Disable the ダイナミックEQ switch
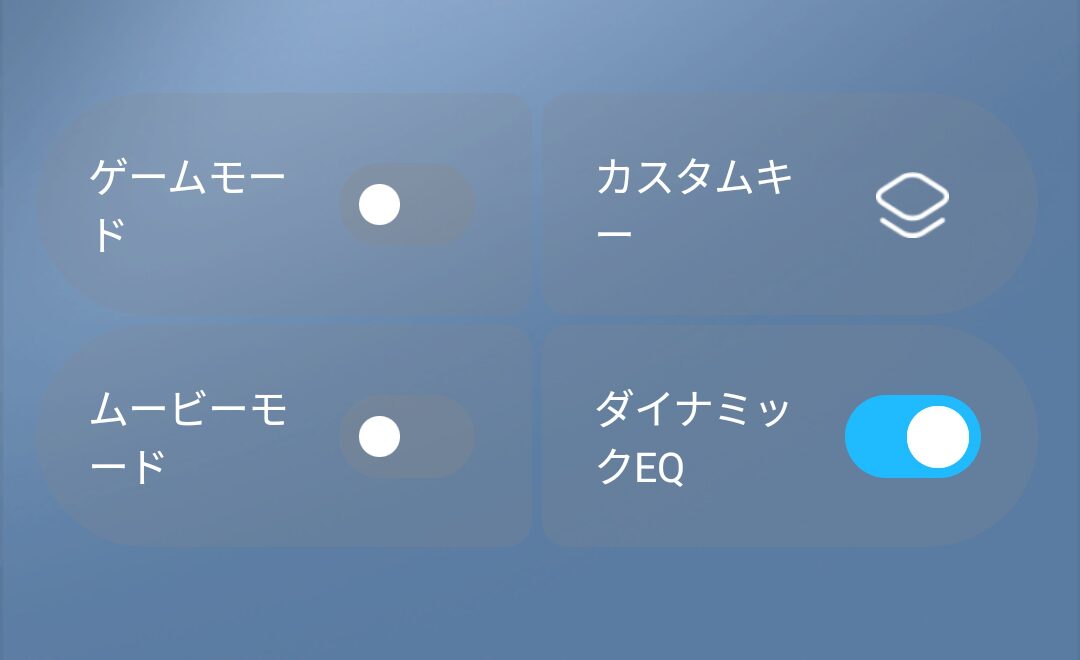Image resolution: width=1080 pixels, height=660 pixels. tap(912, 436)
